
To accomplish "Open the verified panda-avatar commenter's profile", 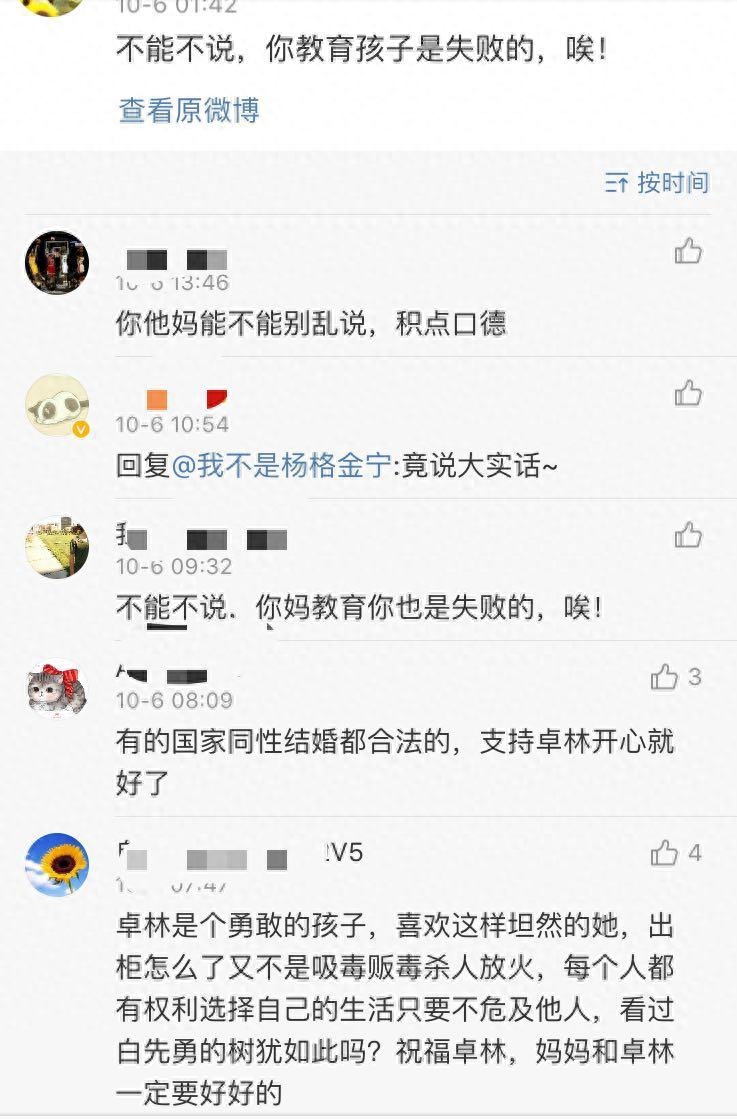I will [56, 406].
